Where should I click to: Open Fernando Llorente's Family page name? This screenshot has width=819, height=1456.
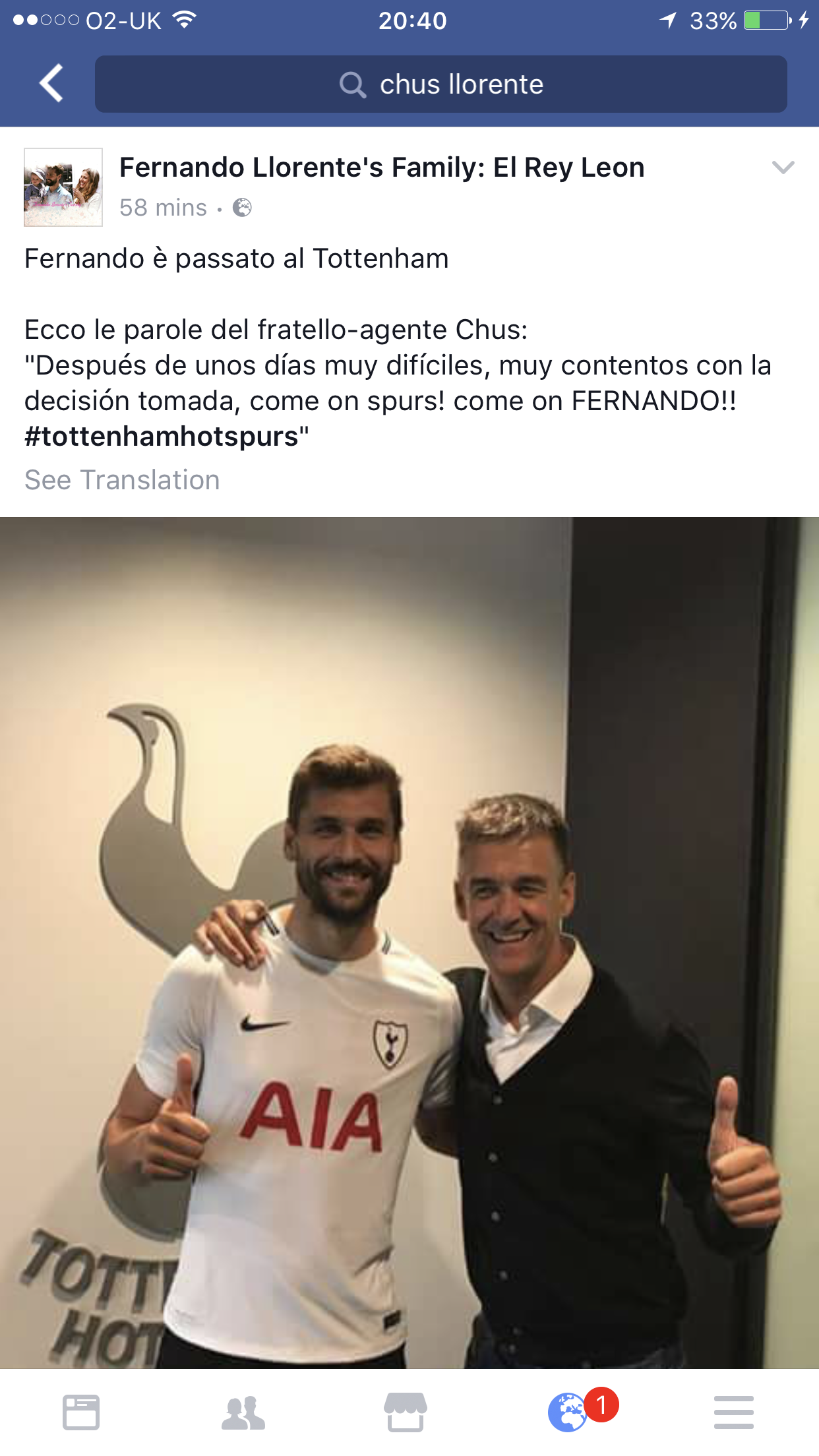pyautogui.click(x=381, y=167)
